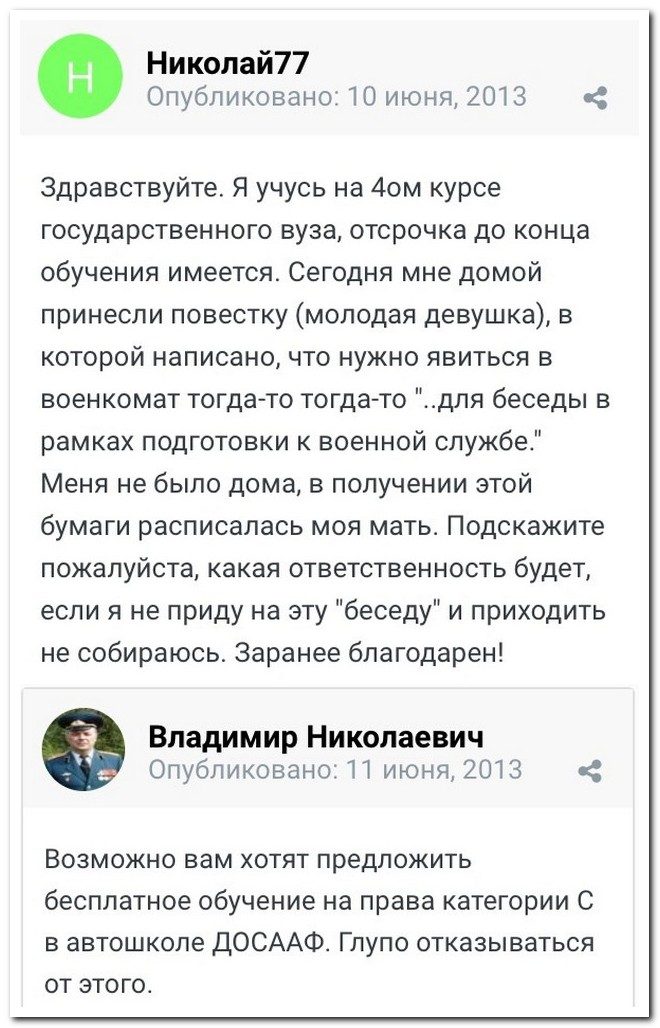Open Николай77's profile name
This screenshot has height=1028, width=660.
click(228, 64)
